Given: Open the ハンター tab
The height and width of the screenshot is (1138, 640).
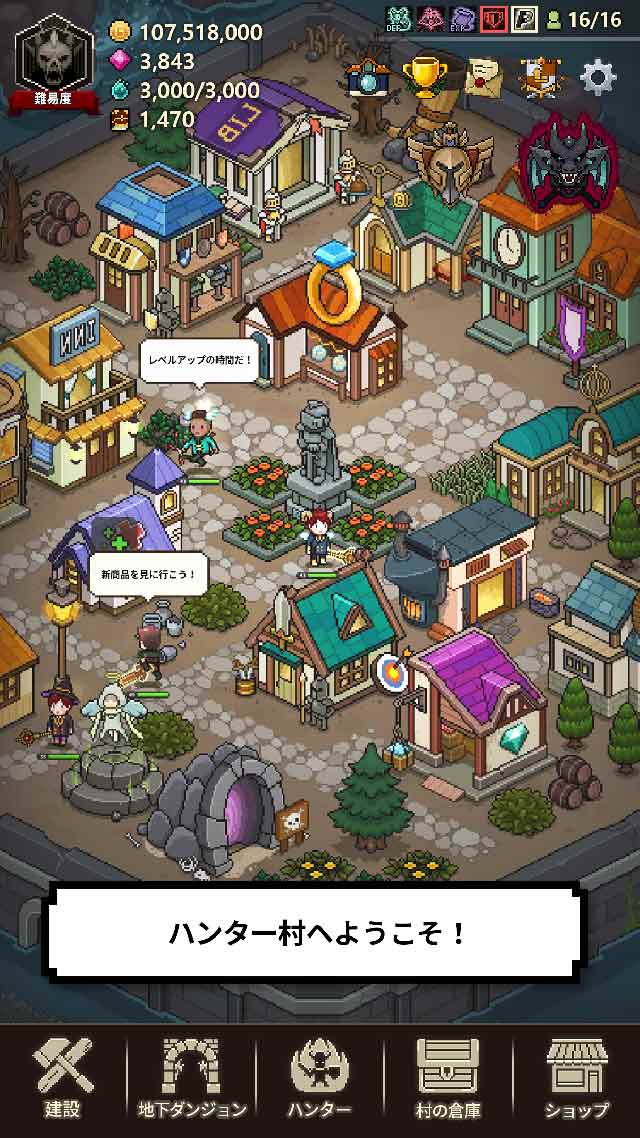Looking at the screenshot, I should (x=320, y=1077).
